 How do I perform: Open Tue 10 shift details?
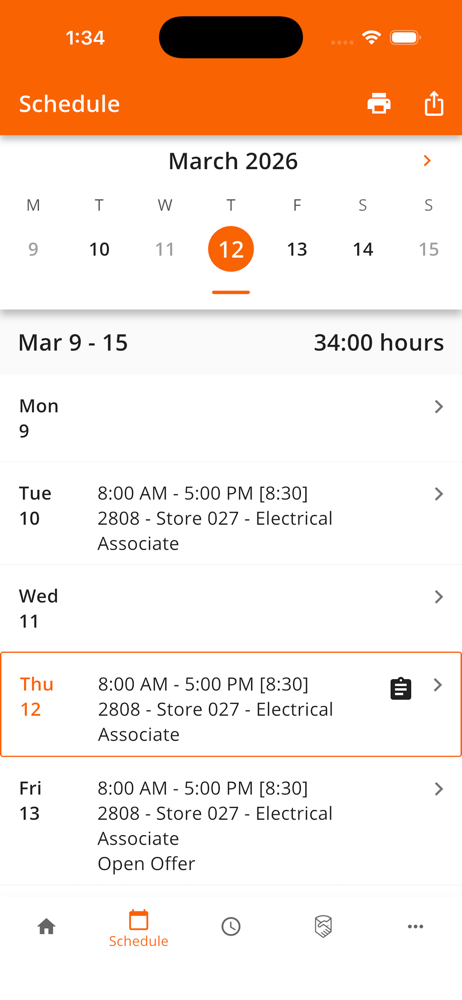(x=231, y=513)
